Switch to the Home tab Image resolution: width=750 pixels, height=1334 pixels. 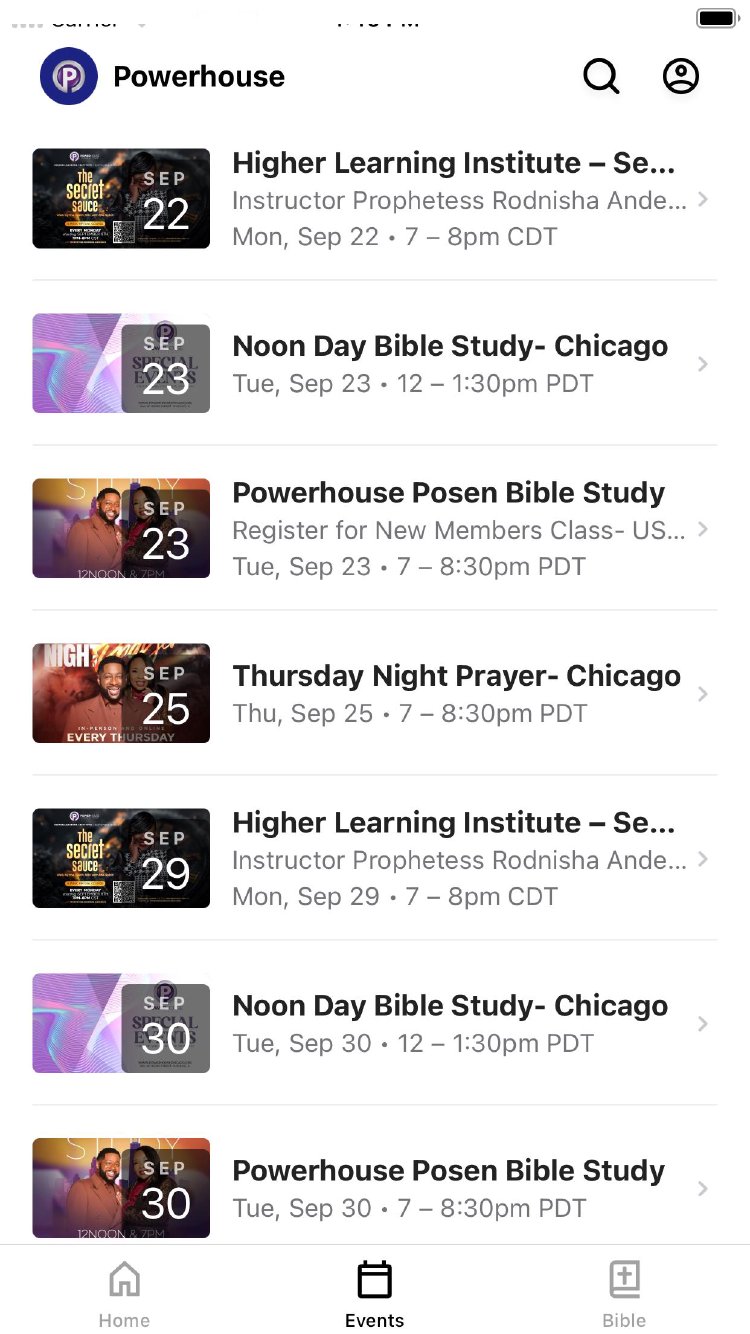[124, 1292]
